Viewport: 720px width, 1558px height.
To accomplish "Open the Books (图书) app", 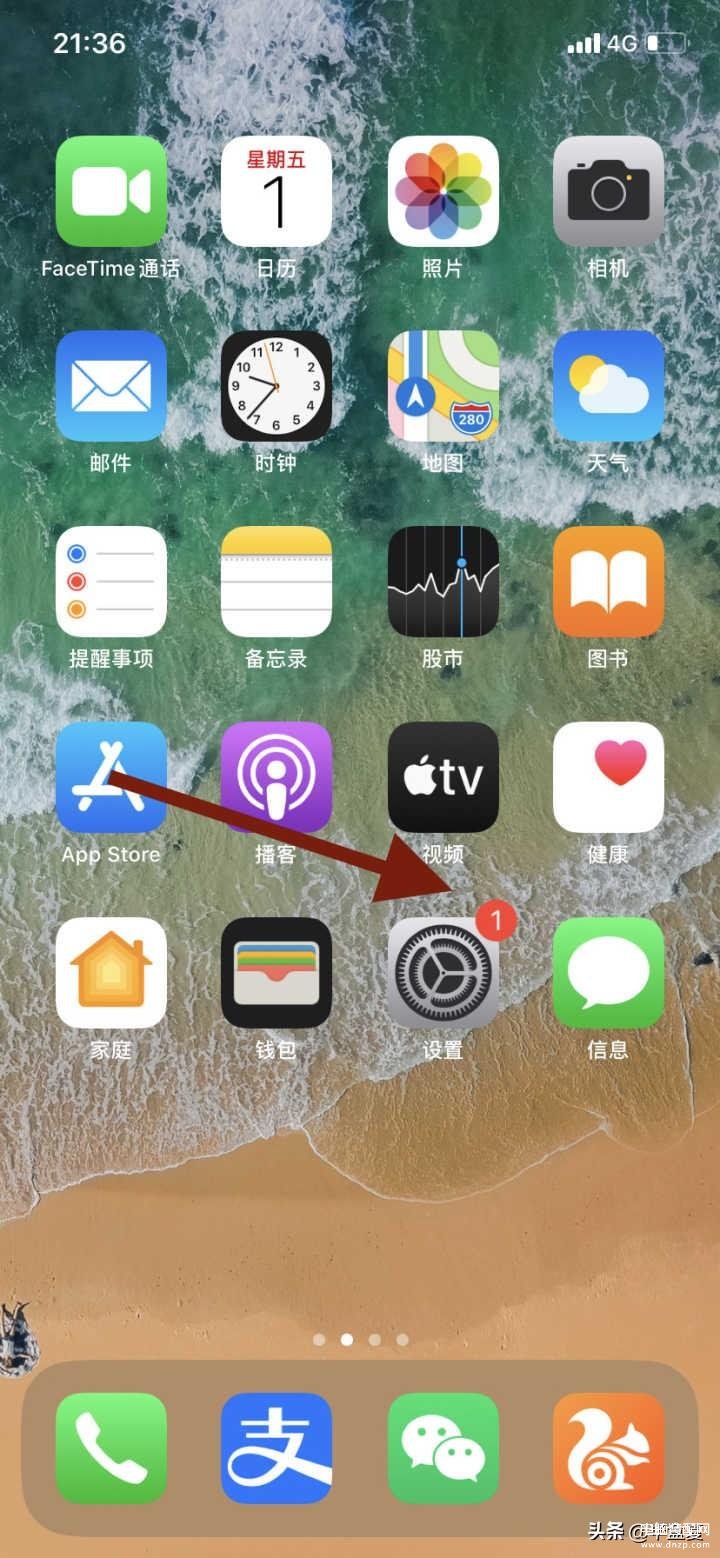I will point(608,582).
